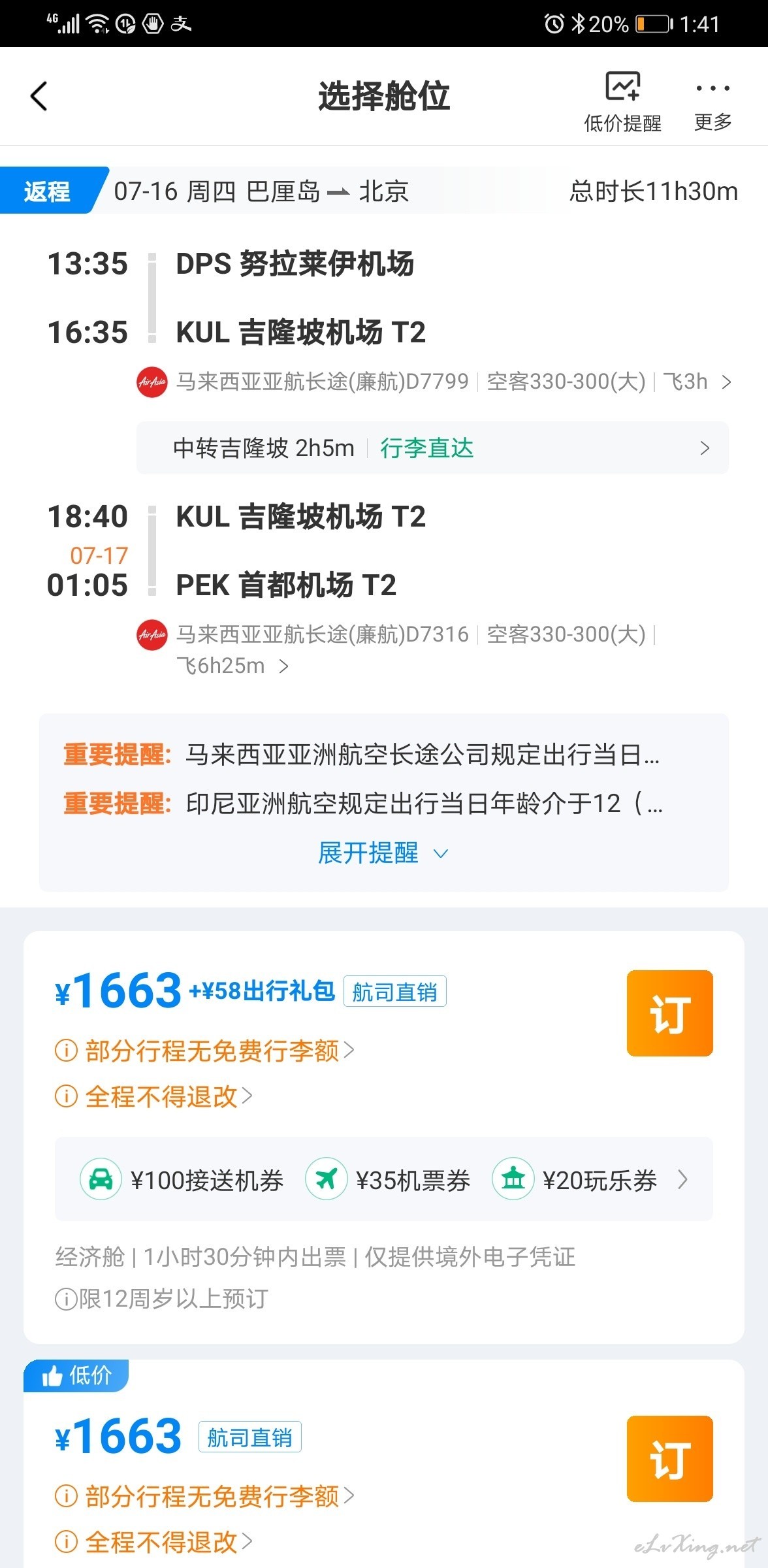Open the 中转吉隆坡 transfer info row
This screenshot has height=1568, width=768.
pyautogui.click(x=432, y=448)
